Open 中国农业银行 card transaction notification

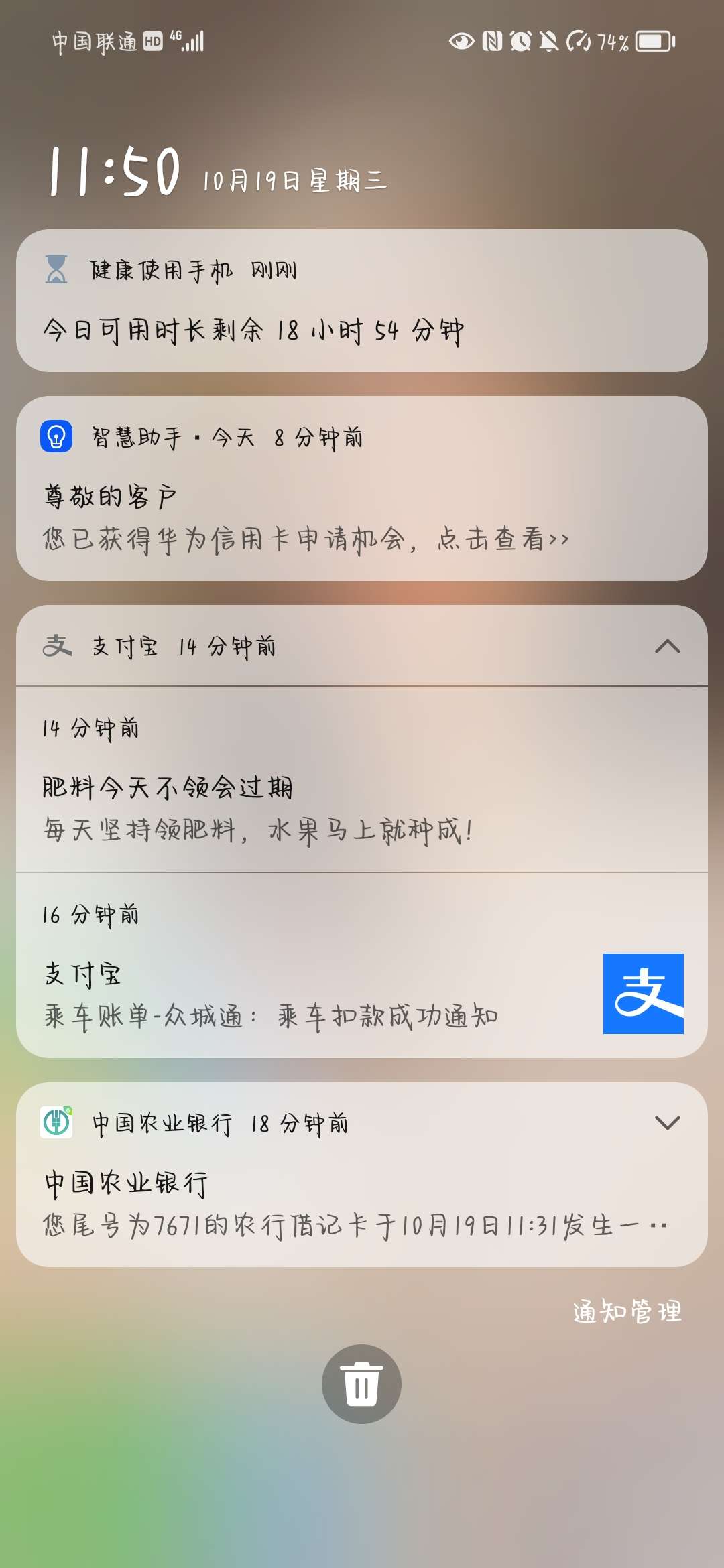pyautogui.click(x=362, y=1175)
